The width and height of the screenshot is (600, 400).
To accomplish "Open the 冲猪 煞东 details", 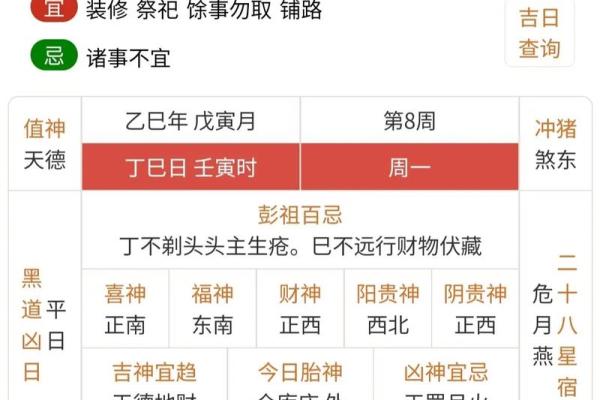I will pyautogui.click(x=555, y=144).
